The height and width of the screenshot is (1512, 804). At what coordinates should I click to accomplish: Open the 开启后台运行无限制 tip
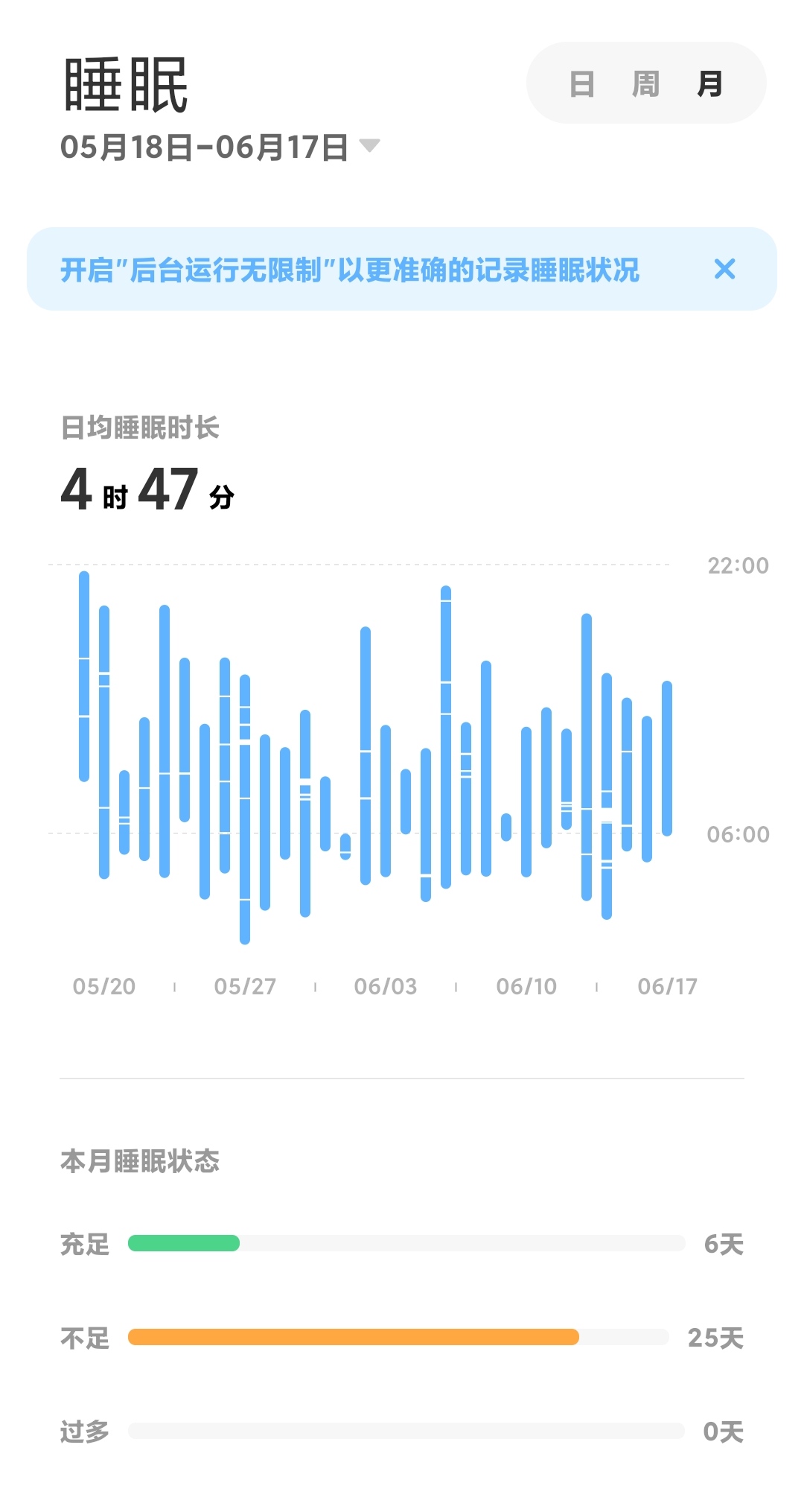pos(349,270)
